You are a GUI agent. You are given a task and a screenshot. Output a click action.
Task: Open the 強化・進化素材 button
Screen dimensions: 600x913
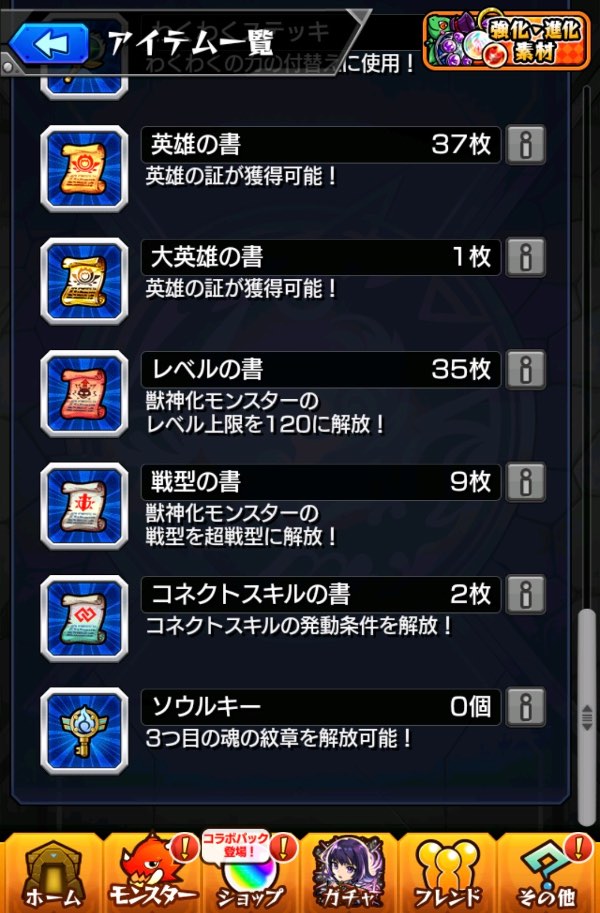[505, 42]
